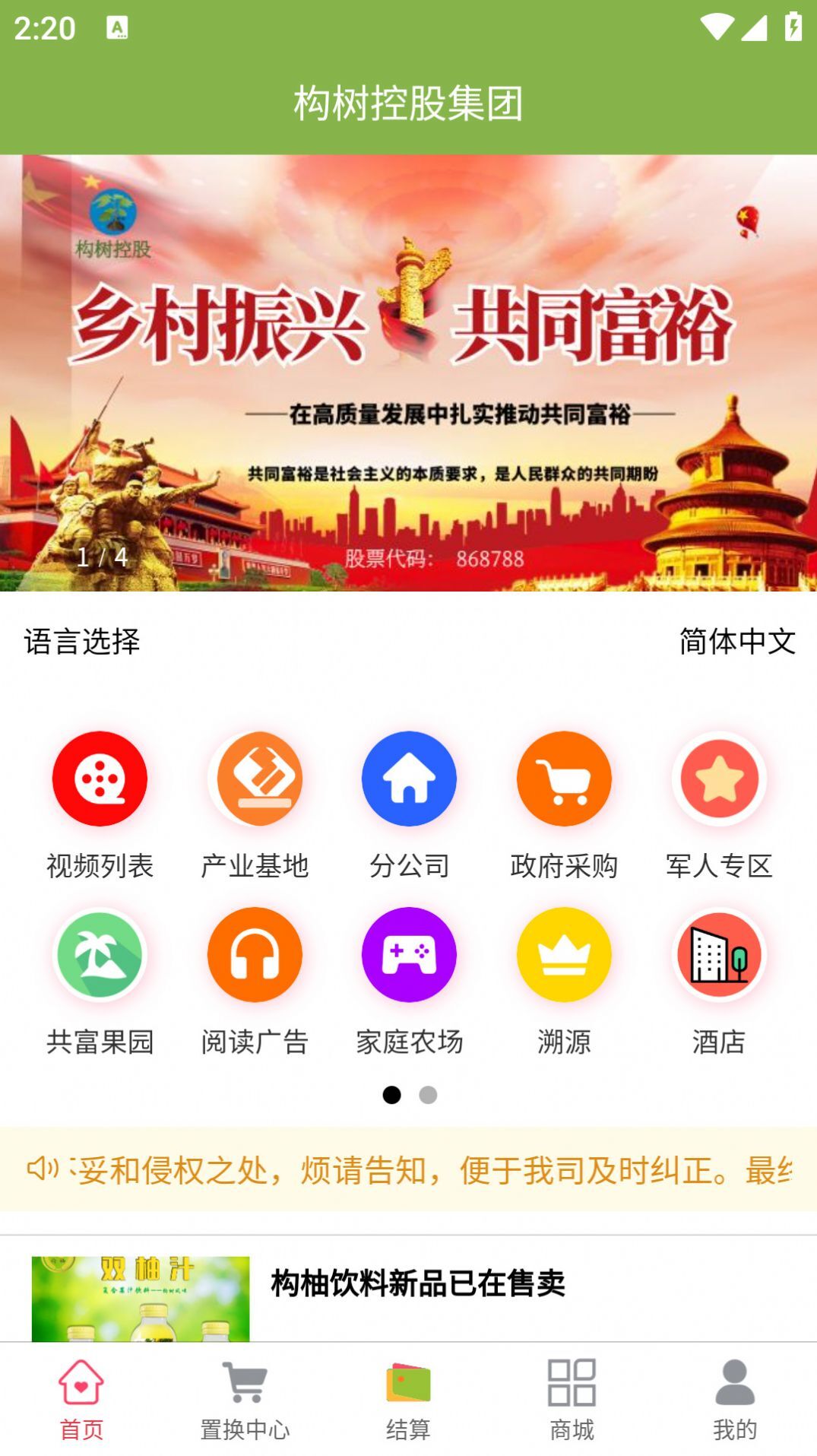Switch to the second icon page dot

point(427,1096)
